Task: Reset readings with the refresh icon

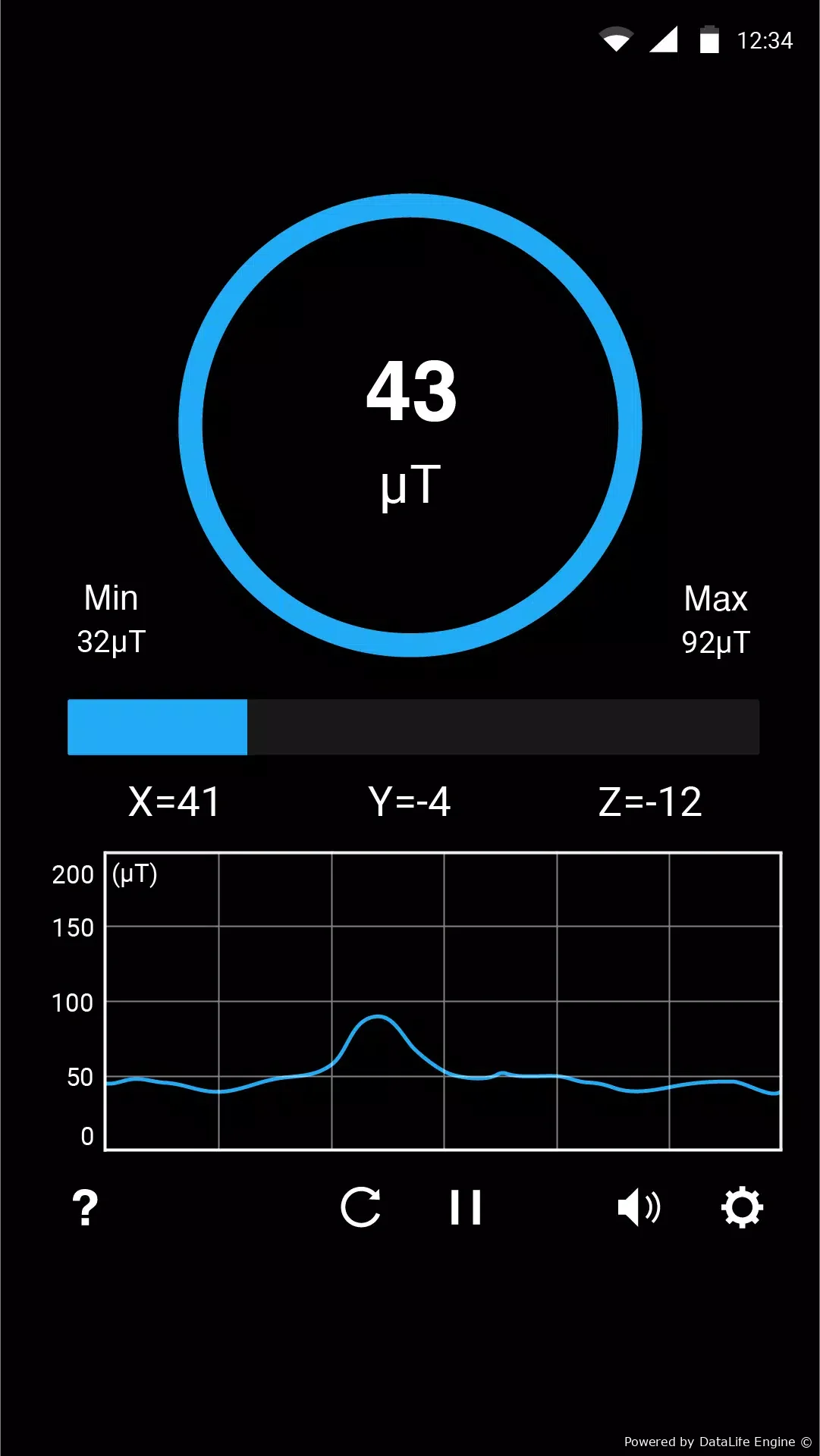Action: [x=361, y=1207]
